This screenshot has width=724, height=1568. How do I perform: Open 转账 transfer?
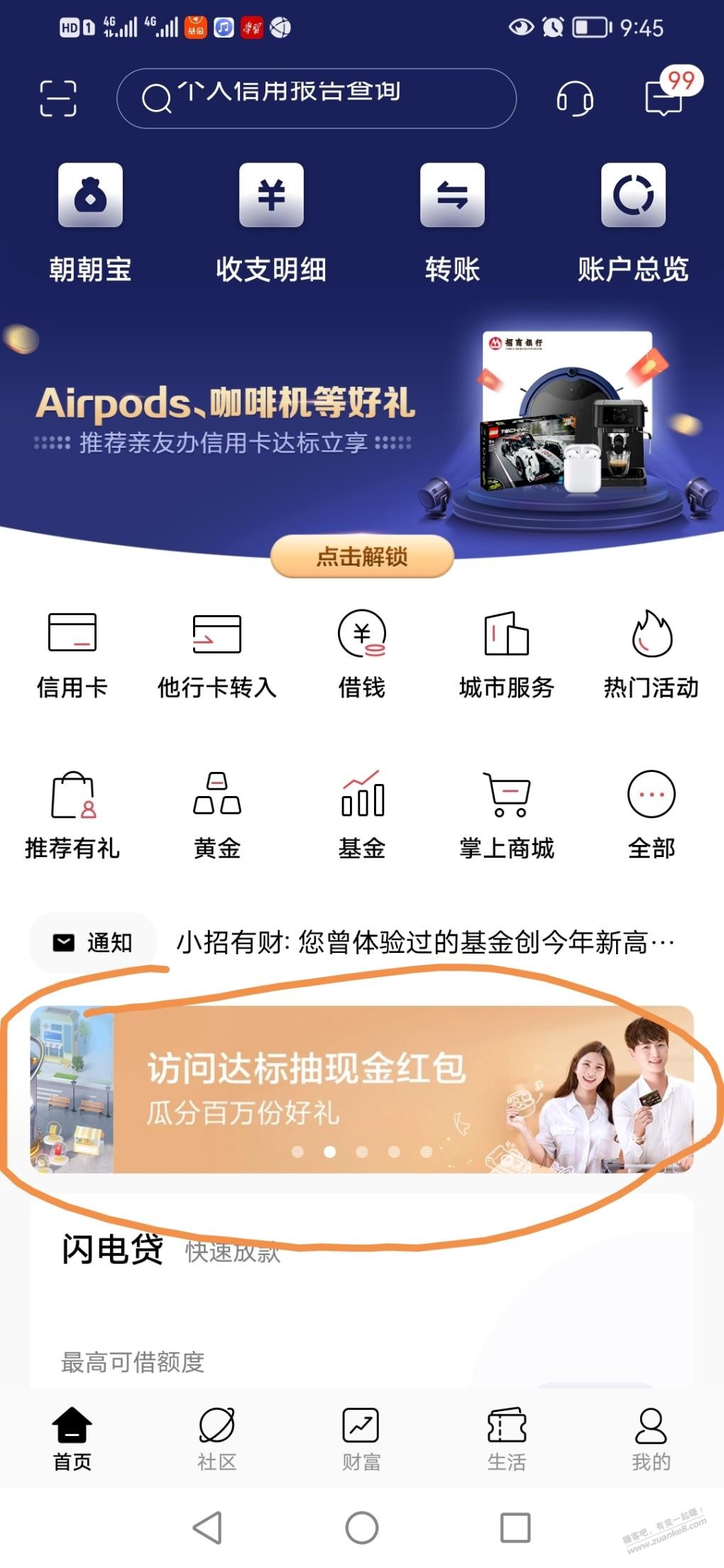point(452,221)
